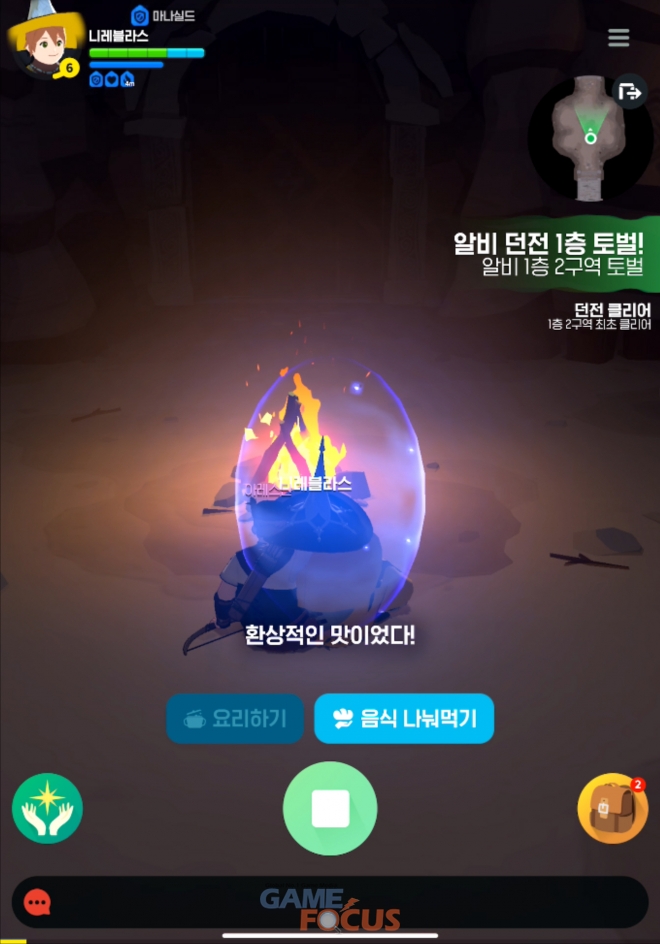Open the chat bar
This screenshot has height=944, width=660.
pyautogui.click(x=330, y=902)
